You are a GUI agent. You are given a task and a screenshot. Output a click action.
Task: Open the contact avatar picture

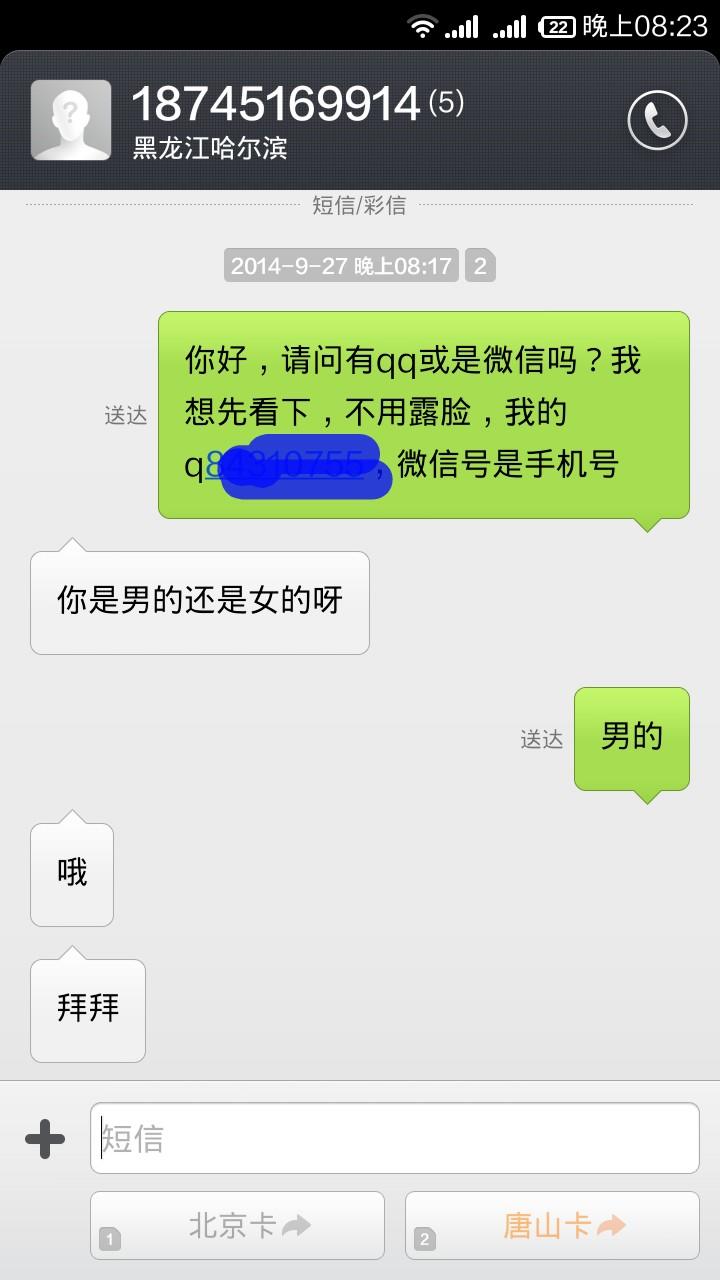[x=71, y=120]
